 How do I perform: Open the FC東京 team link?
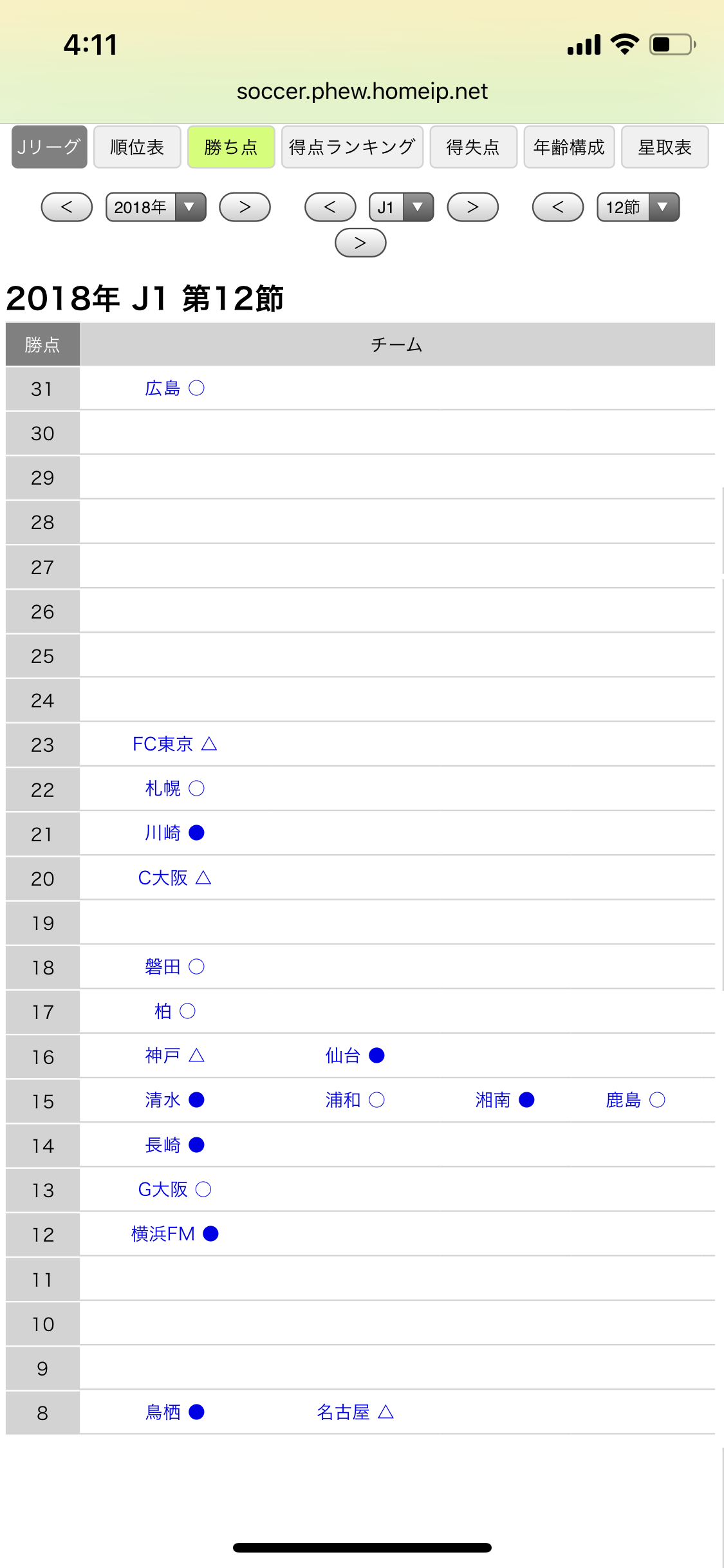[163, 744]
